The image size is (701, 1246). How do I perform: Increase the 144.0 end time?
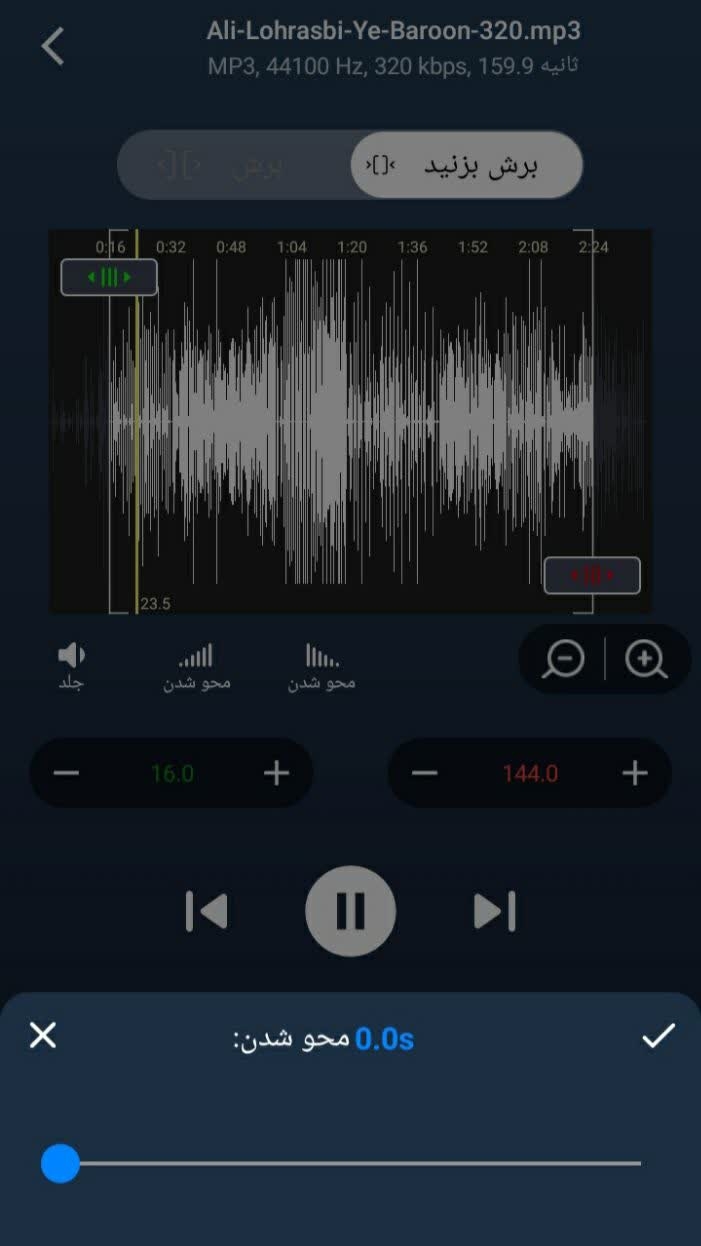click(x=634, y=773)
